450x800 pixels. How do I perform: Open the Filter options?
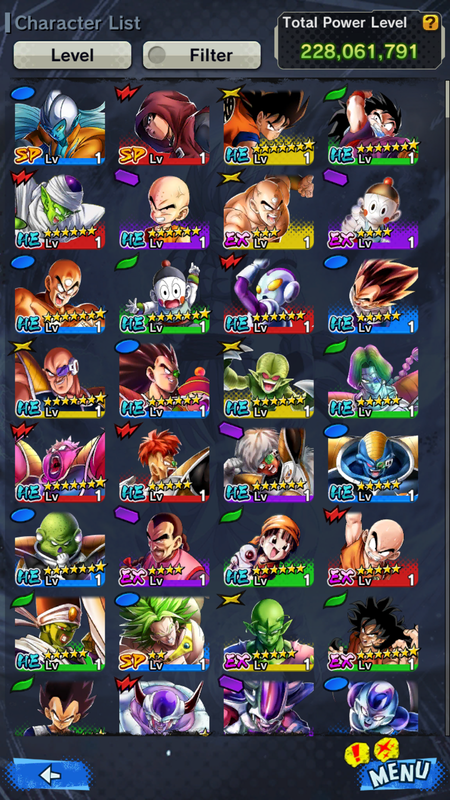tap(202, 55)
